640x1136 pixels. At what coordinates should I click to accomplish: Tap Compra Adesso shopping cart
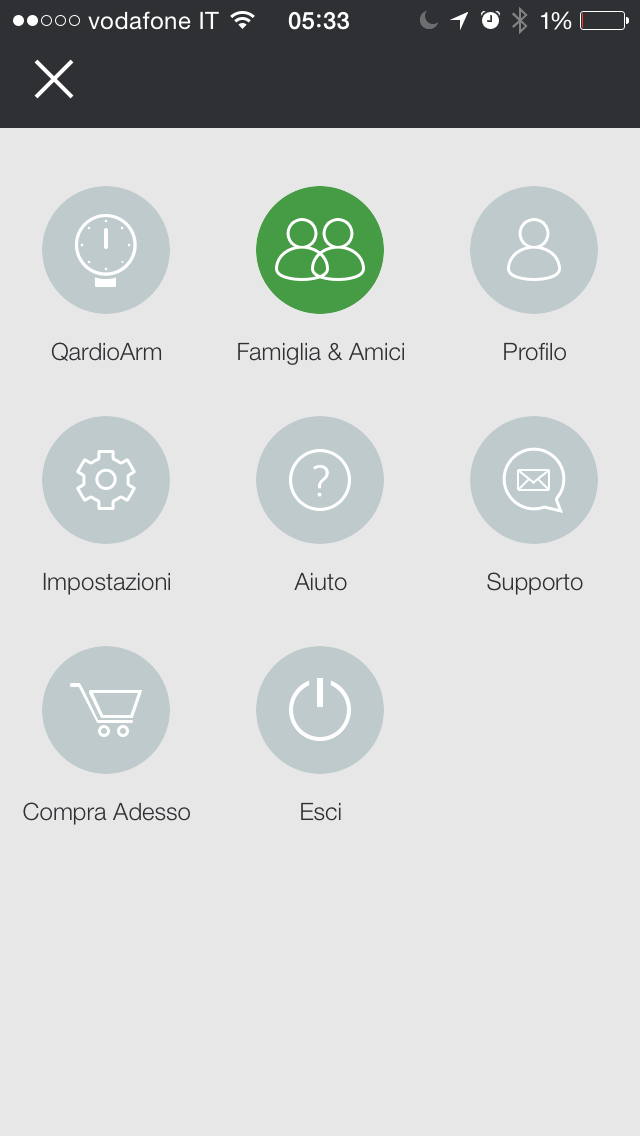[x=106, y=710]
